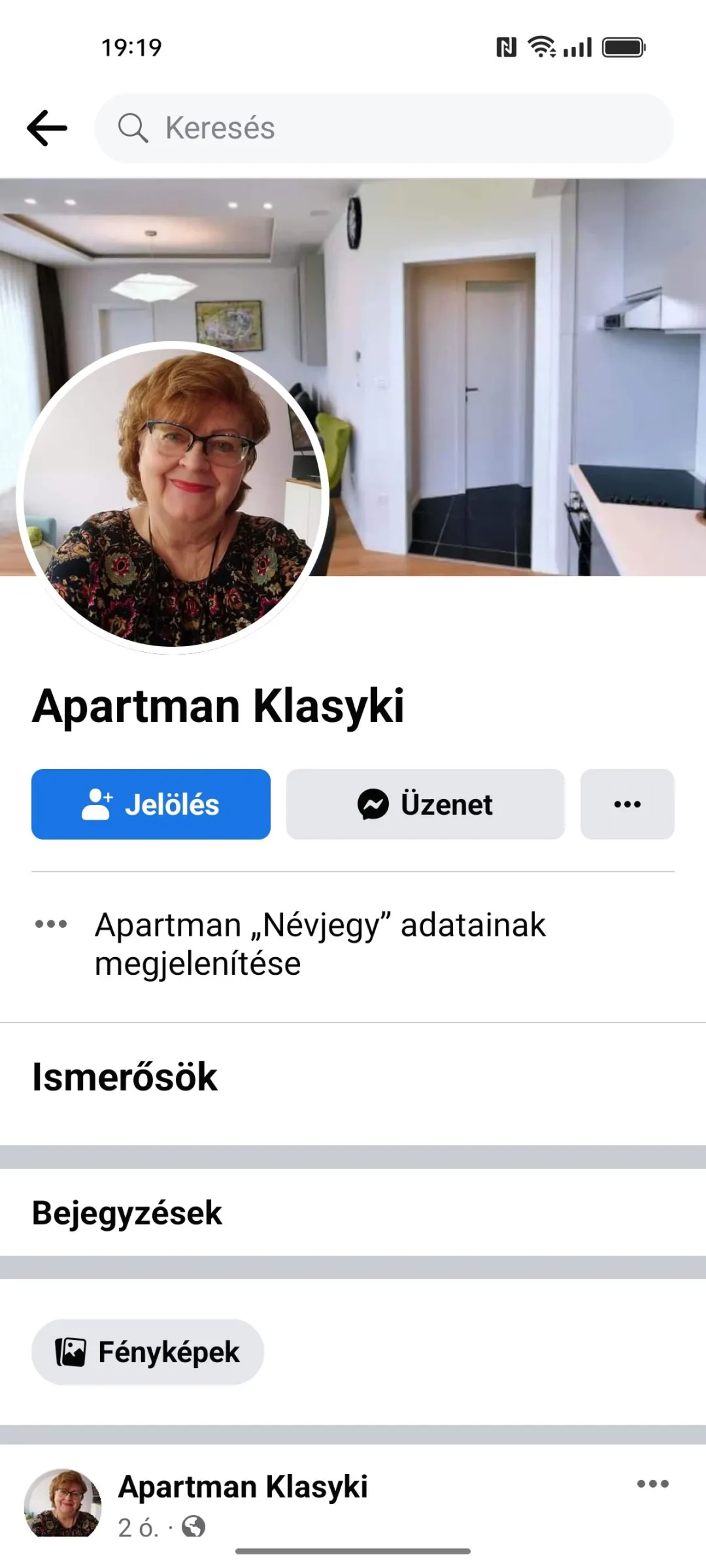View the circular profile picture
This screenshot has width=706, height=1568.
173,498
